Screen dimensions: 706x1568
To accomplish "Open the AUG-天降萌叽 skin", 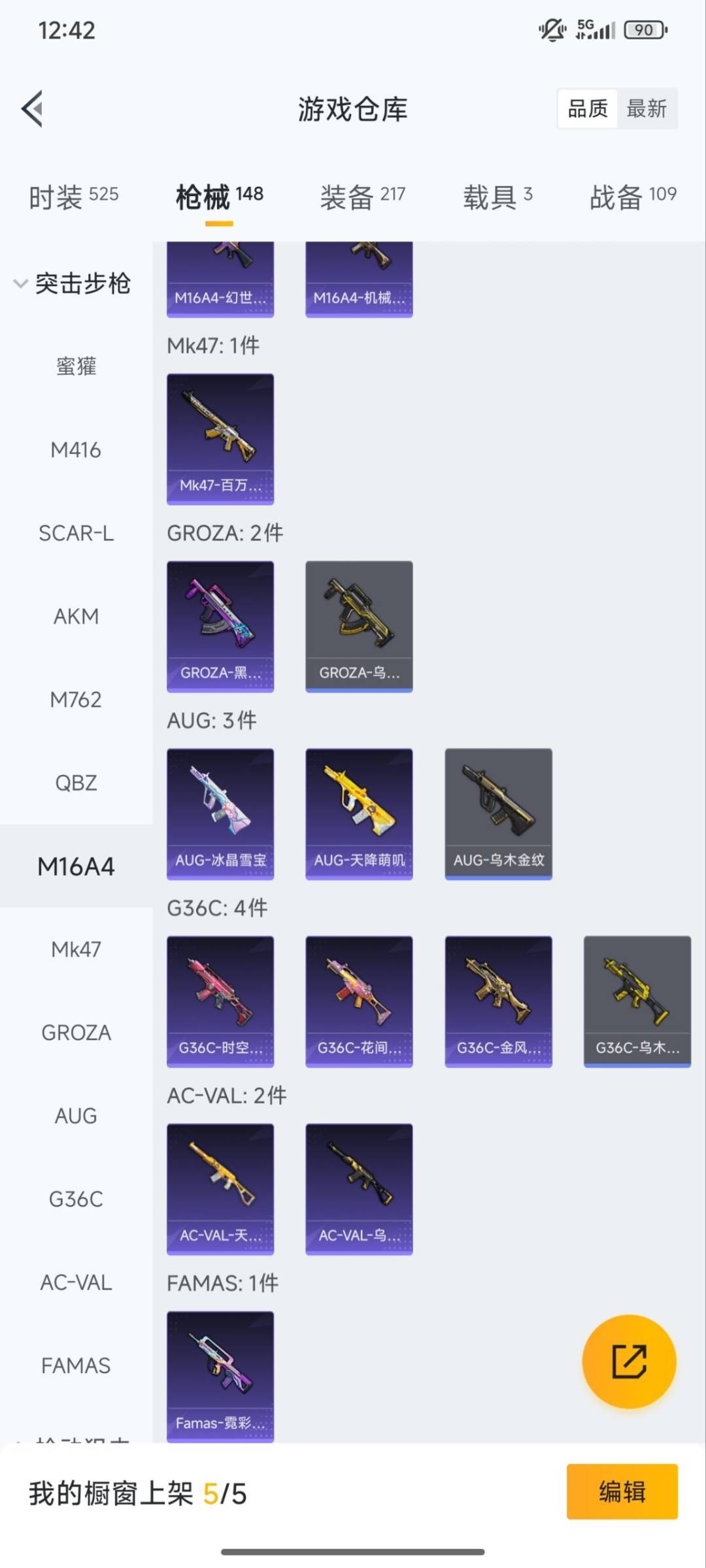I will click(x=359, y=813).
